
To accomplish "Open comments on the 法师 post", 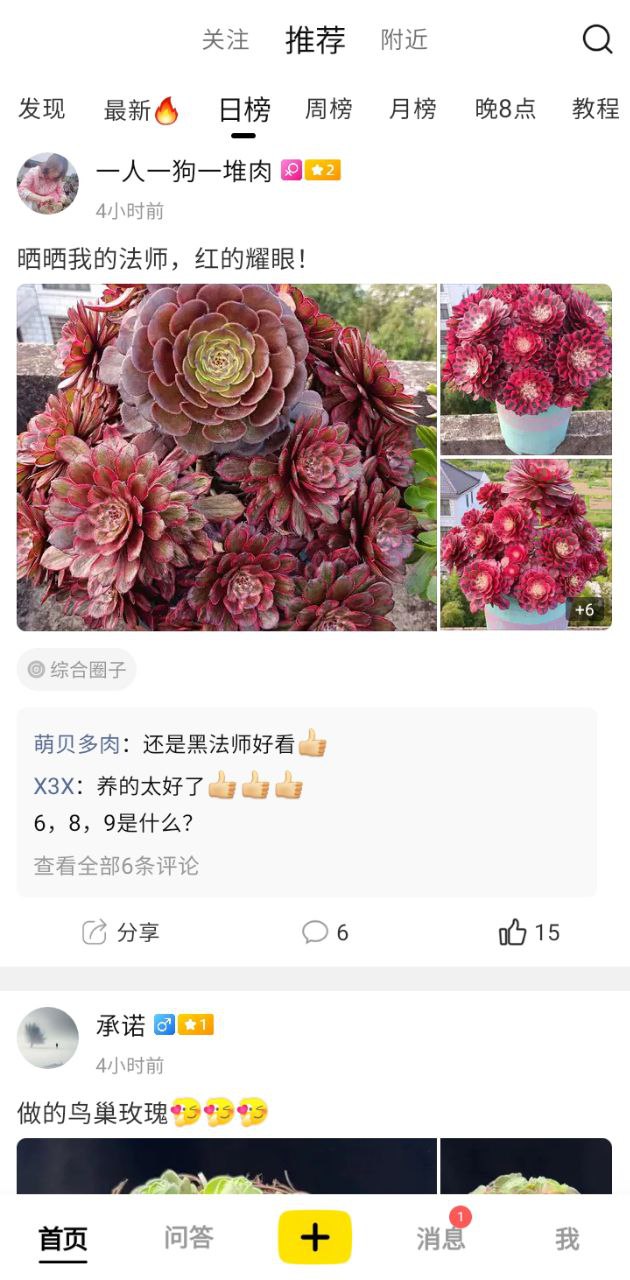I will pos(326,933).
